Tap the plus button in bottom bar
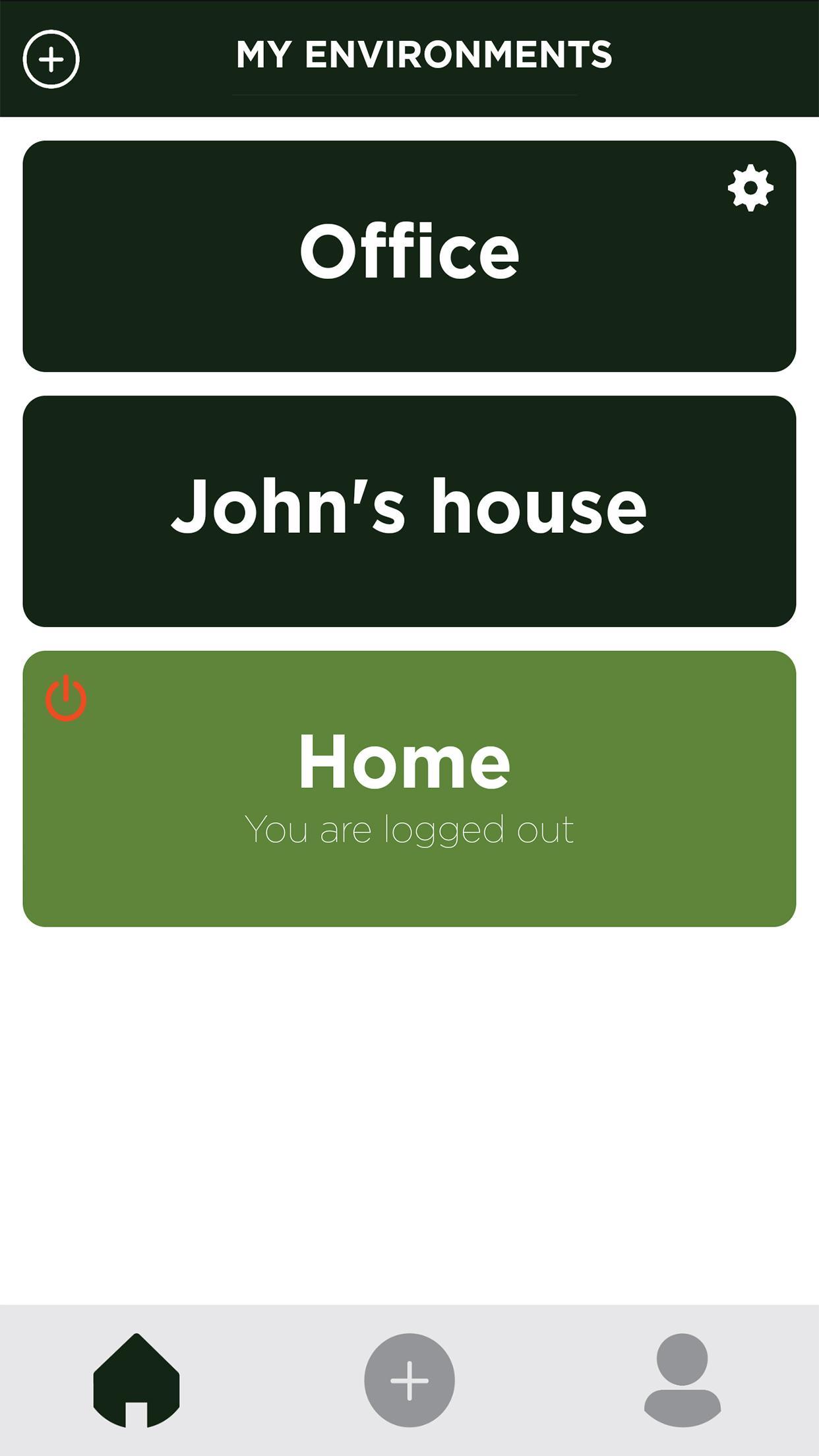The width and height of the screenshot is (819, 1456). 409,1380
